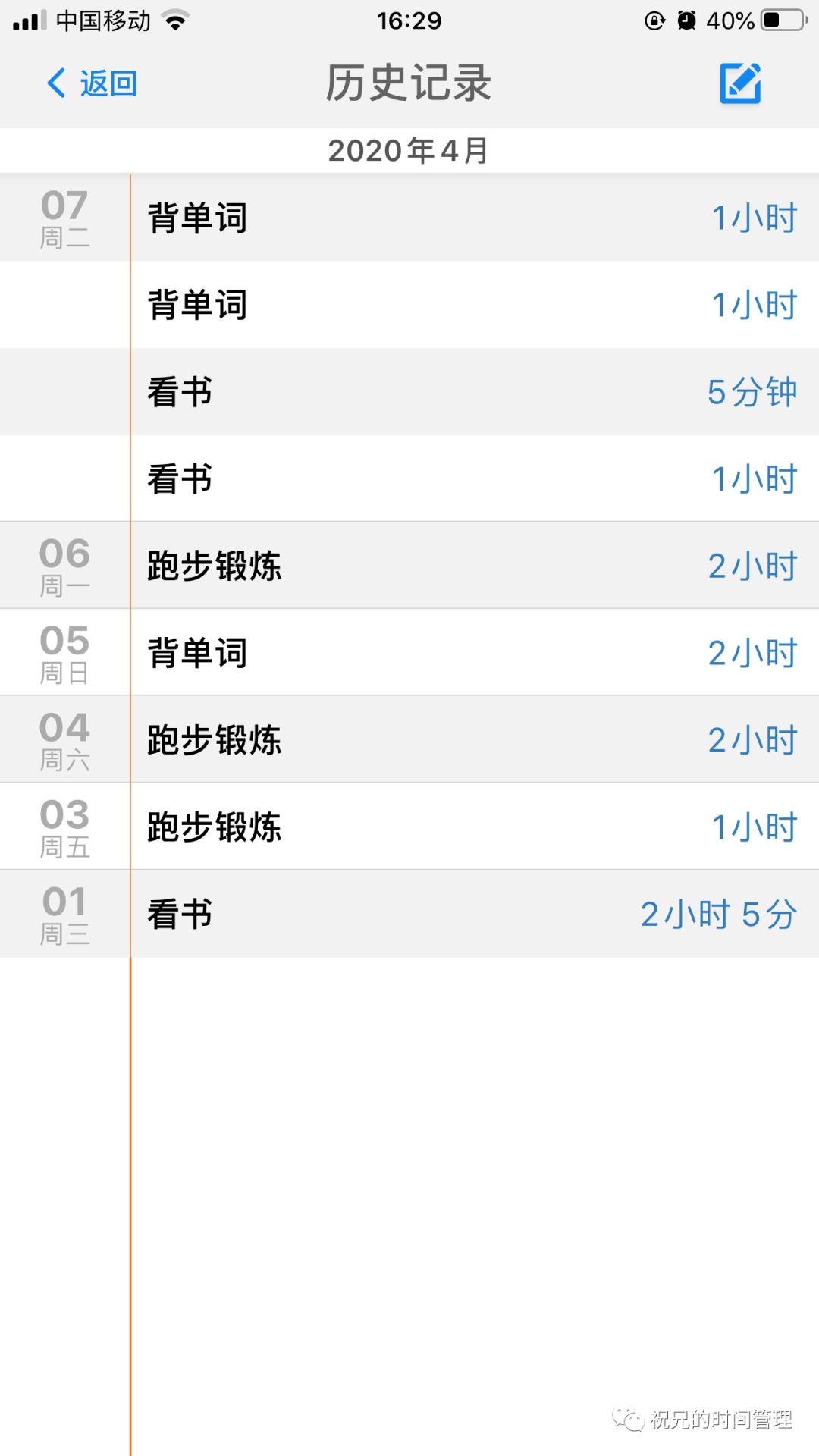The width and height of the screenshot is (819, 1456).
Task: Click the Wi-Fi icon in status bar
Action: pyautogui.click(x=176, y=20)
